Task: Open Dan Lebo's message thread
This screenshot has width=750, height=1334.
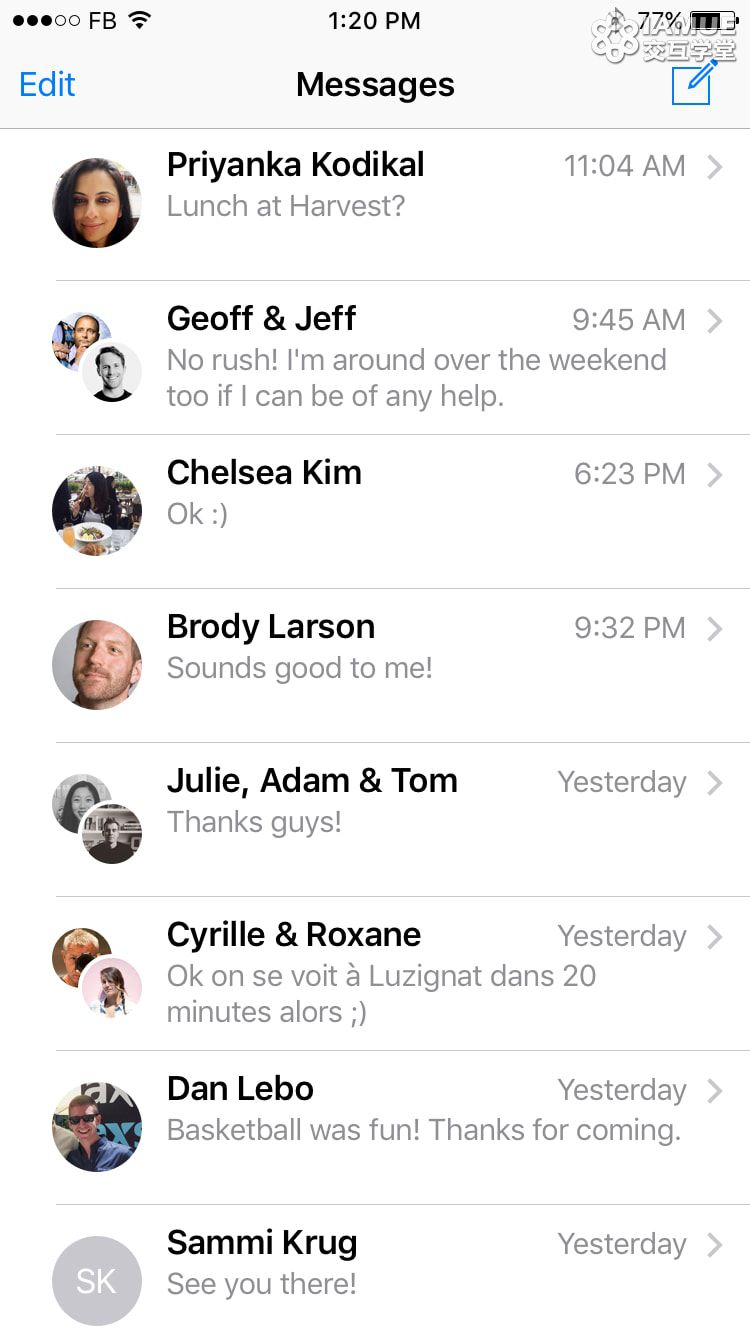Action: point(375,1128)
